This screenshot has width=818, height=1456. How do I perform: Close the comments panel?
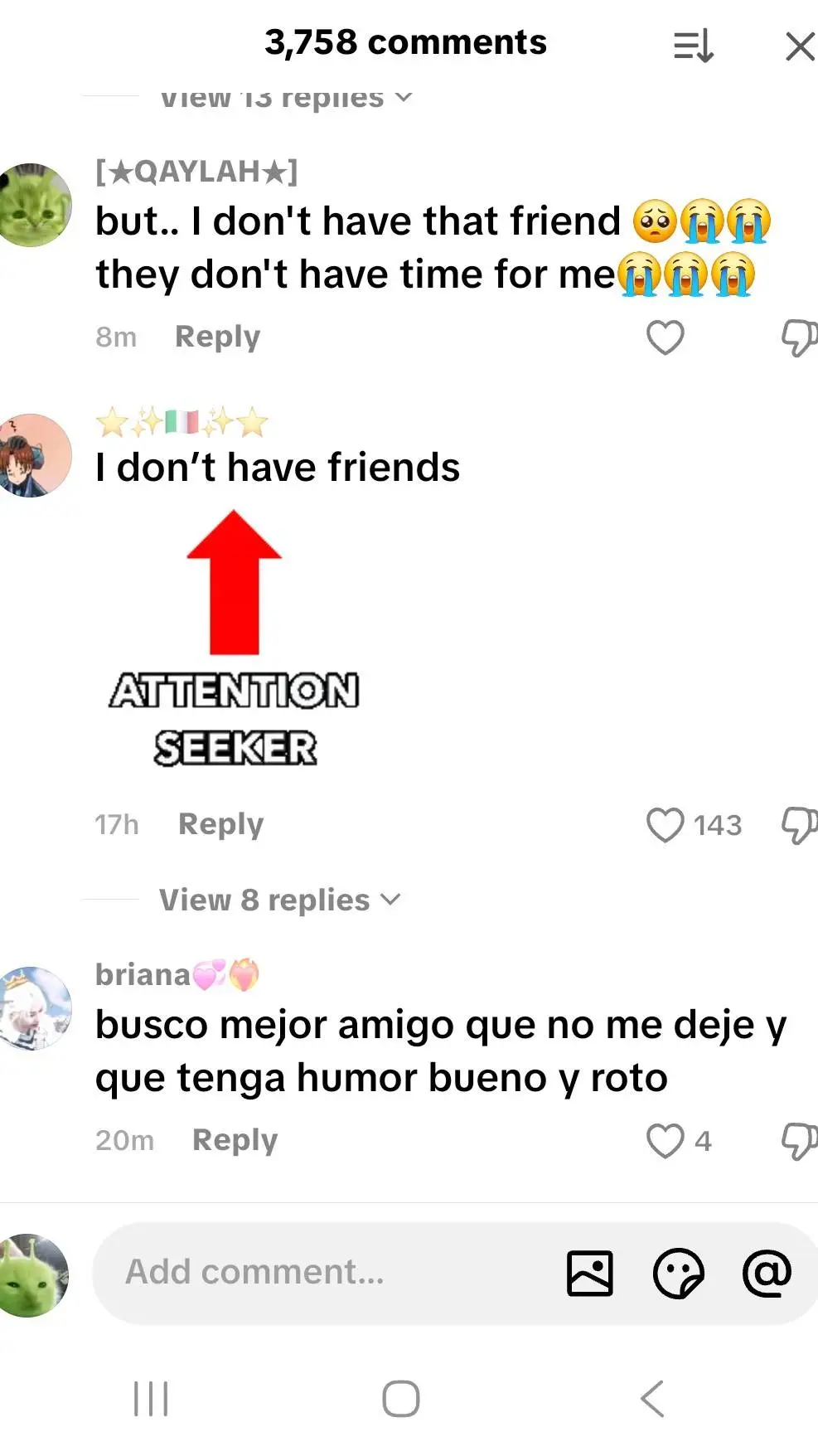799,46
